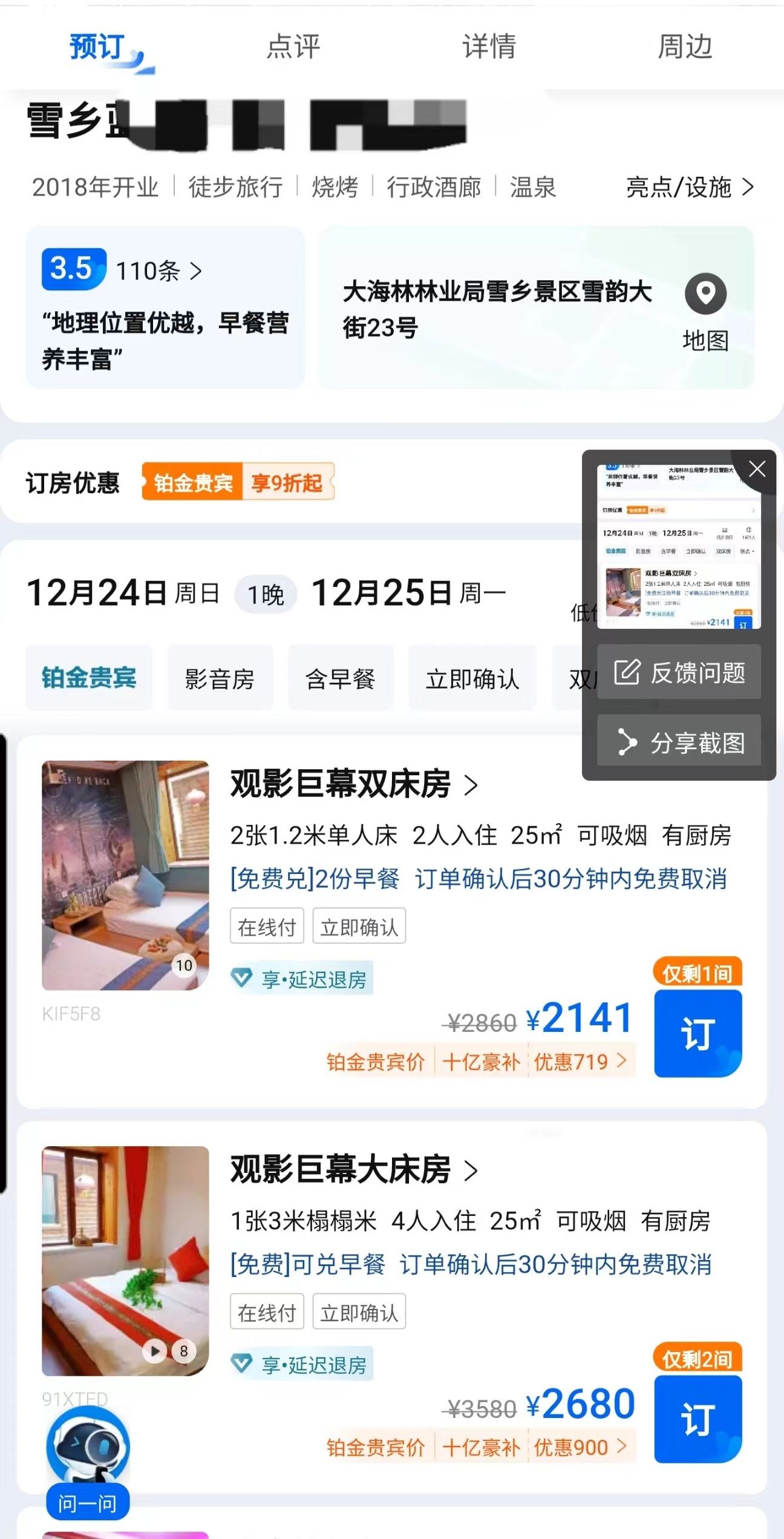The width and height of the screenshot is (784, 1539).
Task: Open 亮点/设施 details
Action: 690,188
